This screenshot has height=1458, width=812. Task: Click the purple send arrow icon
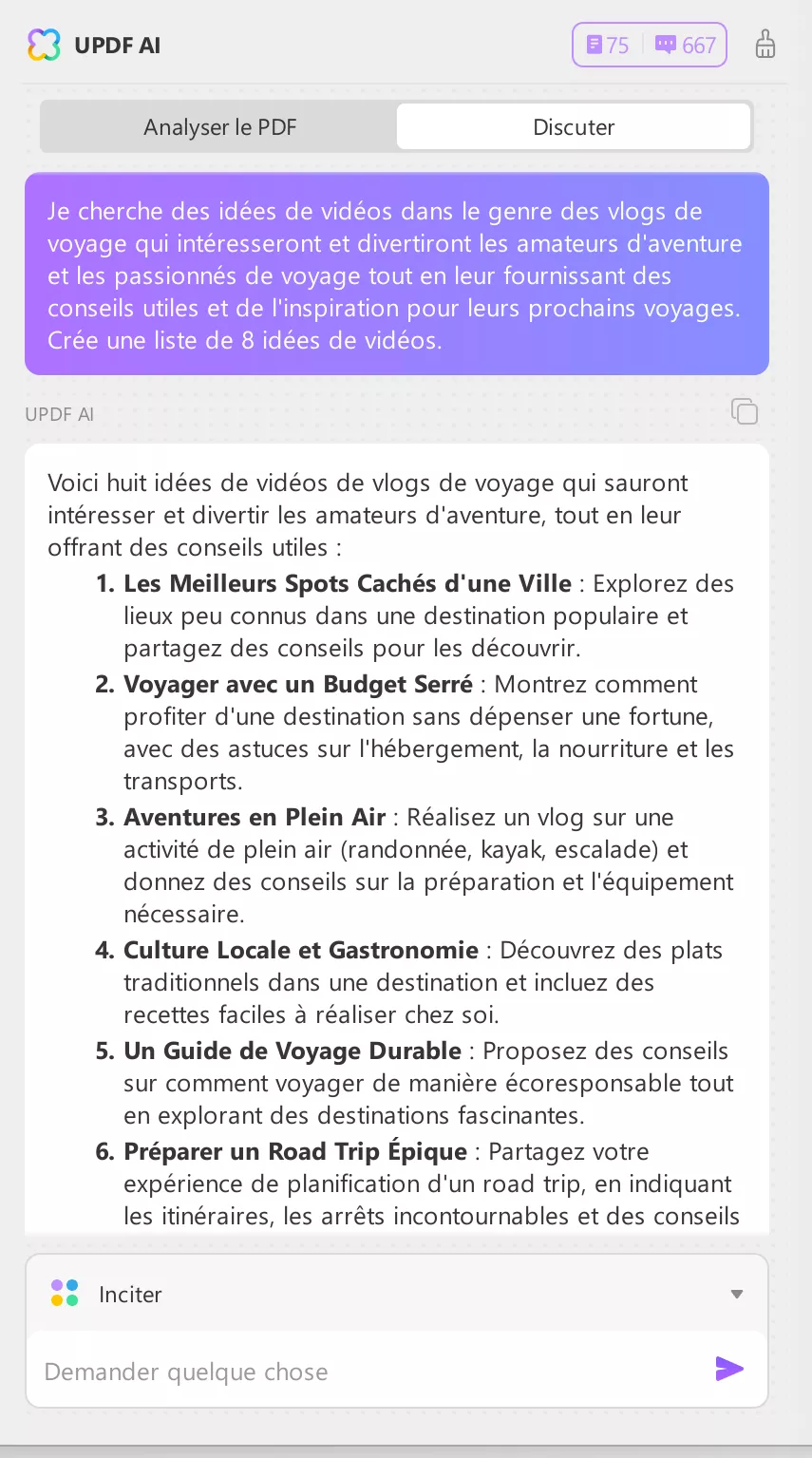tap(729, 1369)
